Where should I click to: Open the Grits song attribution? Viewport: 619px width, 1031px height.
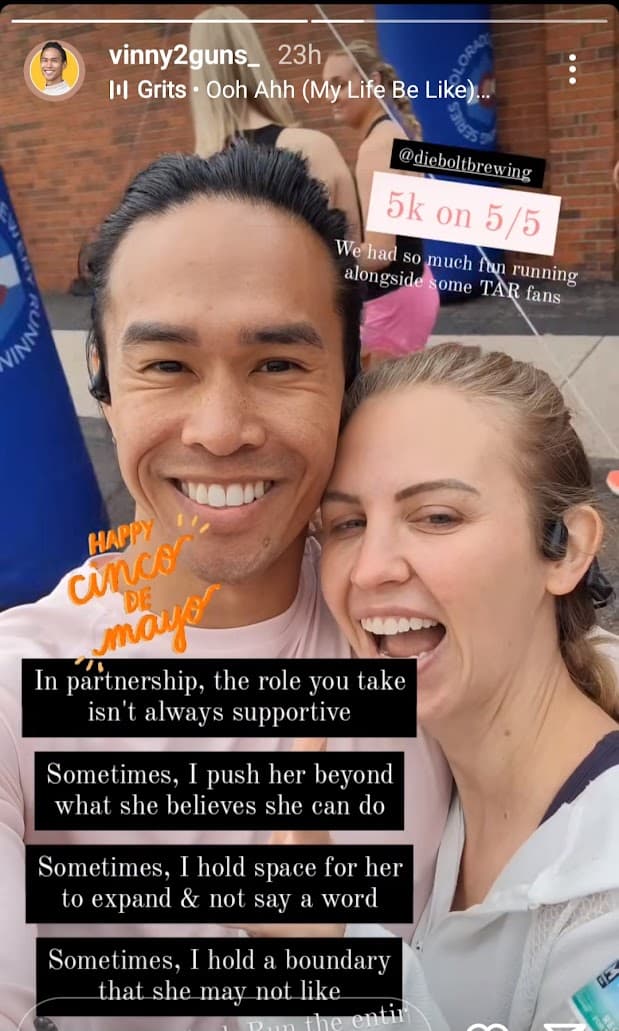tap(300, 89)
